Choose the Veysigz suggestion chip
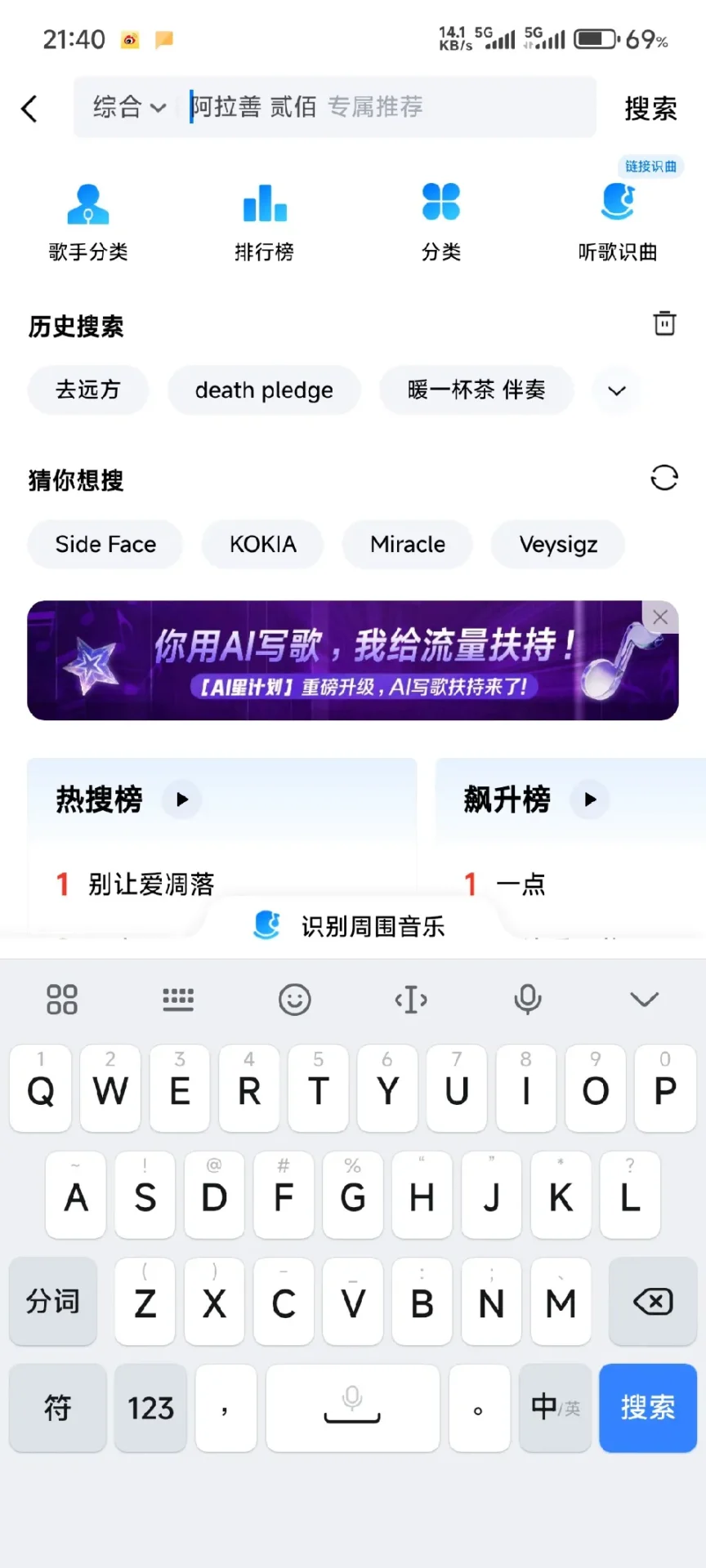The width and height of the screenshot is (706, 1568). (x=558, y=544)
